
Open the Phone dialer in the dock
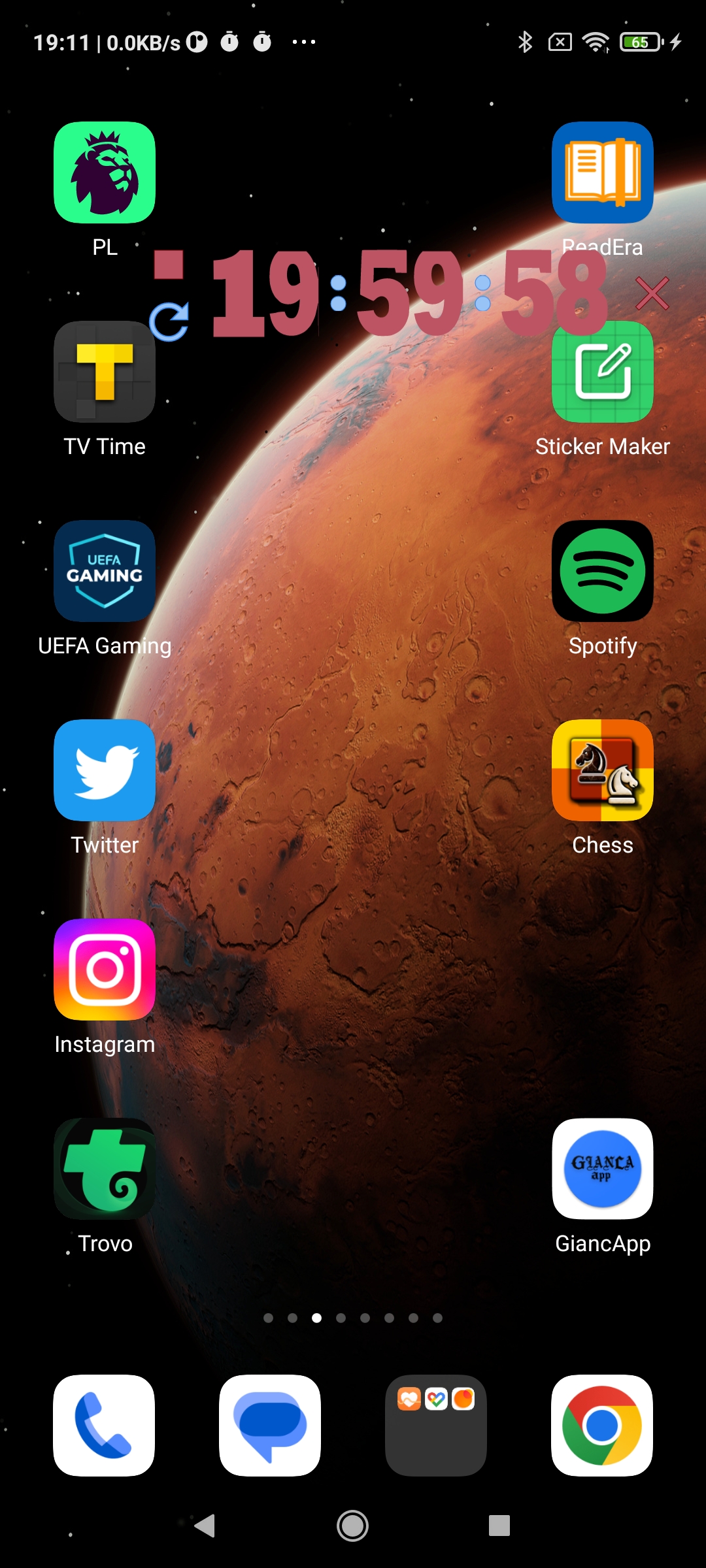tap(104, 1425)
